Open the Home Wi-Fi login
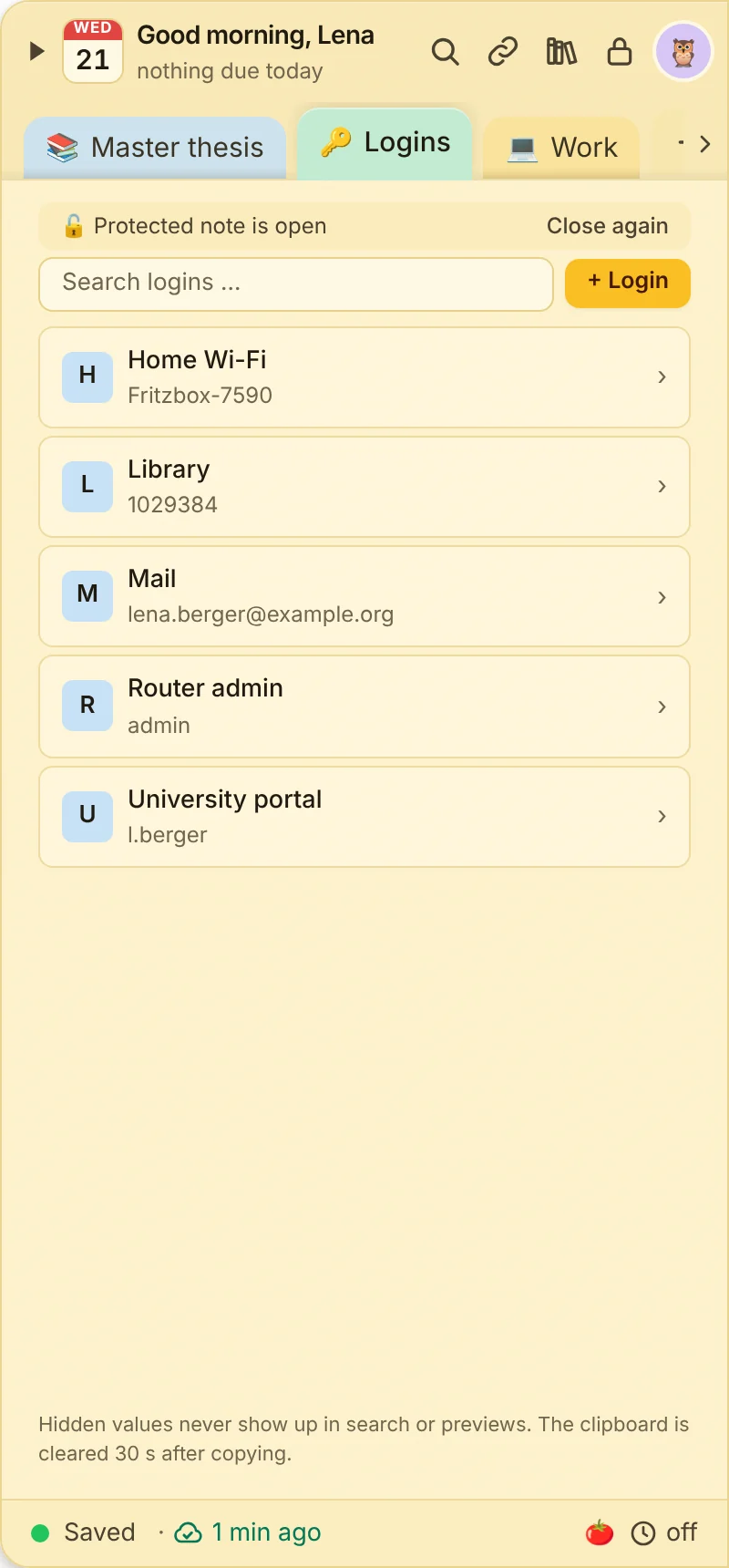This screenshot has width=729, height=1568. point(364,377)
